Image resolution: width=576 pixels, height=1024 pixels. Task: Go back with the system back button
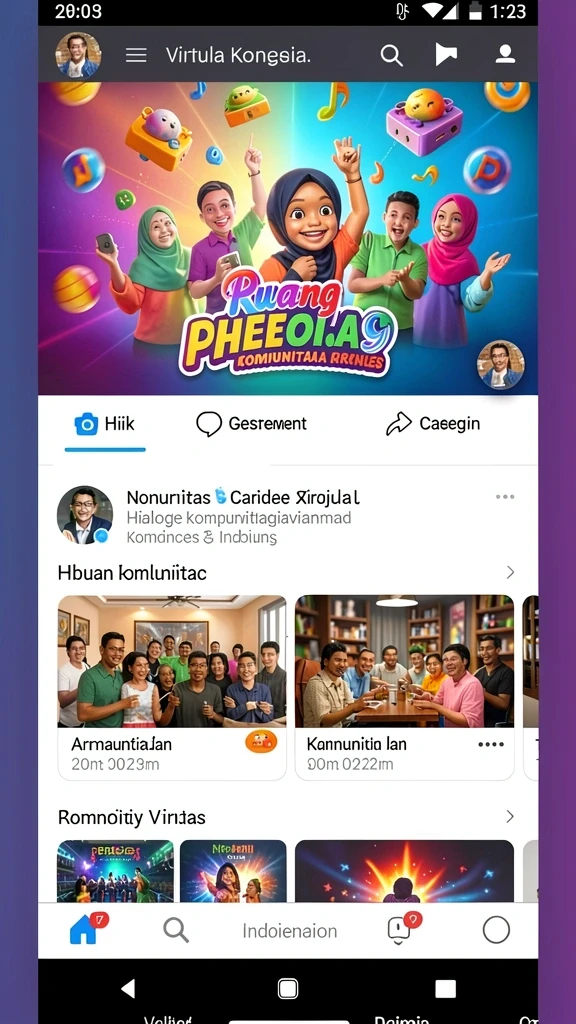pos(129,988)
